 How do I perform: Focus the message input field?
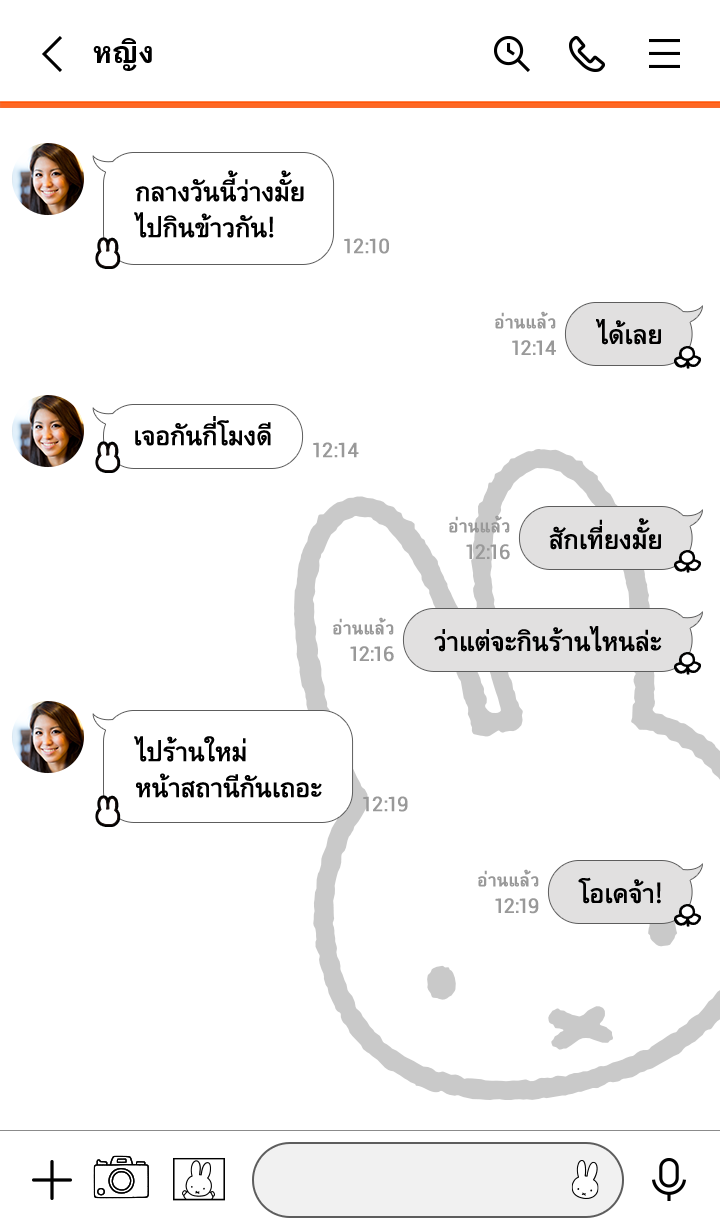point(410,1181)
